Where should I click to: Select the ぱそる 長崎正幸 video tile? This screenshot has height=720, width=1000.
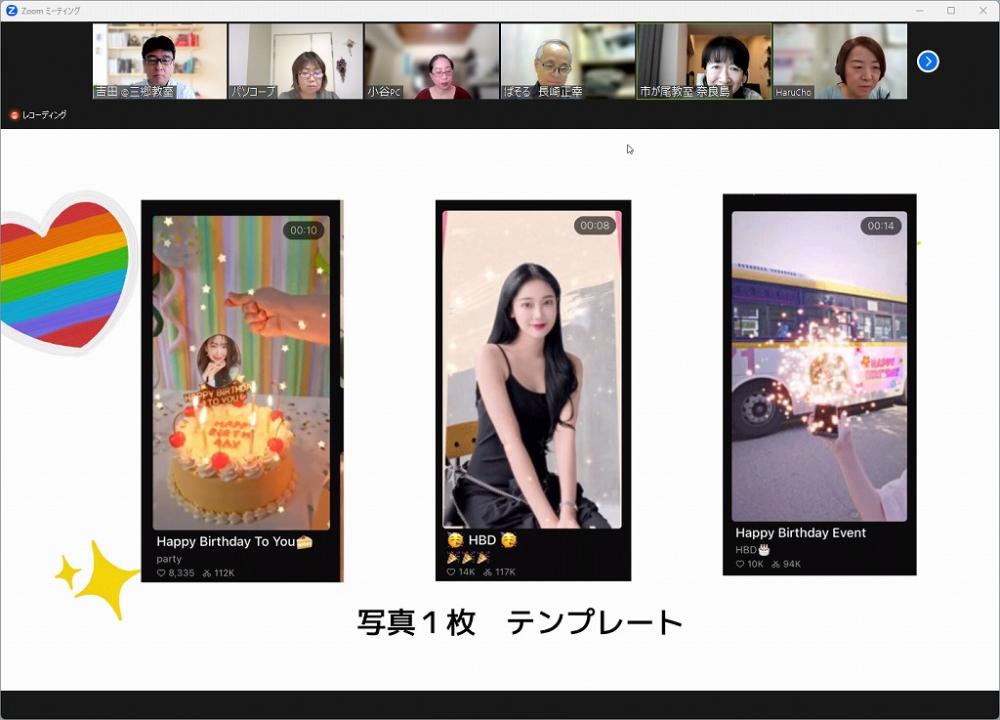[567, 61]
